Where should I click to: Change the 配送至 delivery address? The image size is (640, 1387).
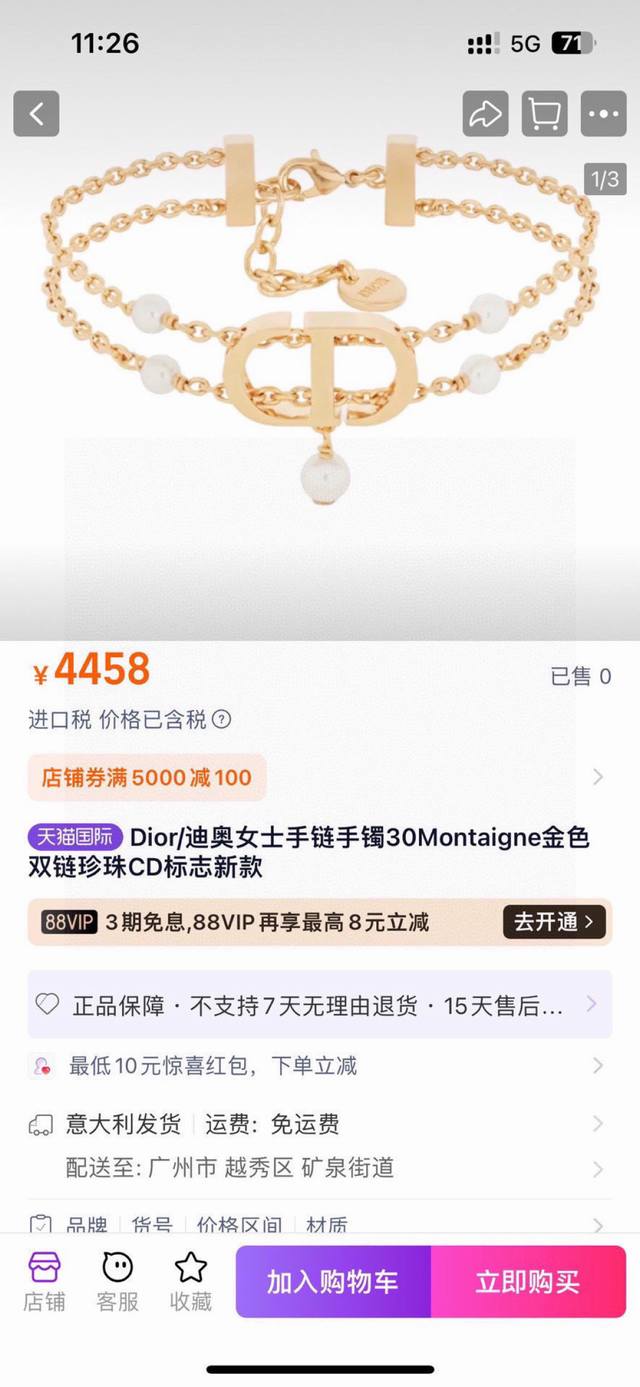pyautogui.click(x=318, y=1167)
